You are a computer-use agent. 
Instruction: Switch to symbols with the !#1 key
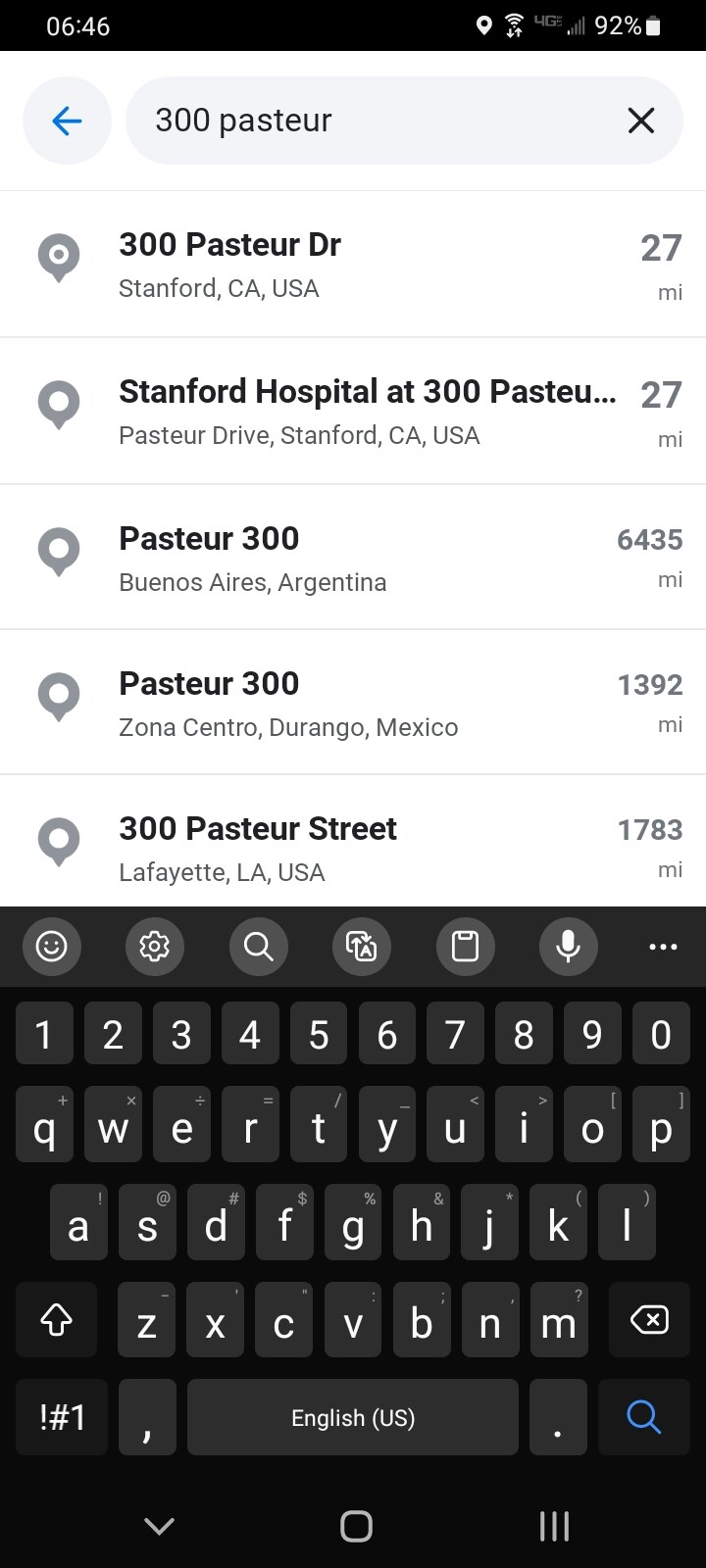(61, 1417)
